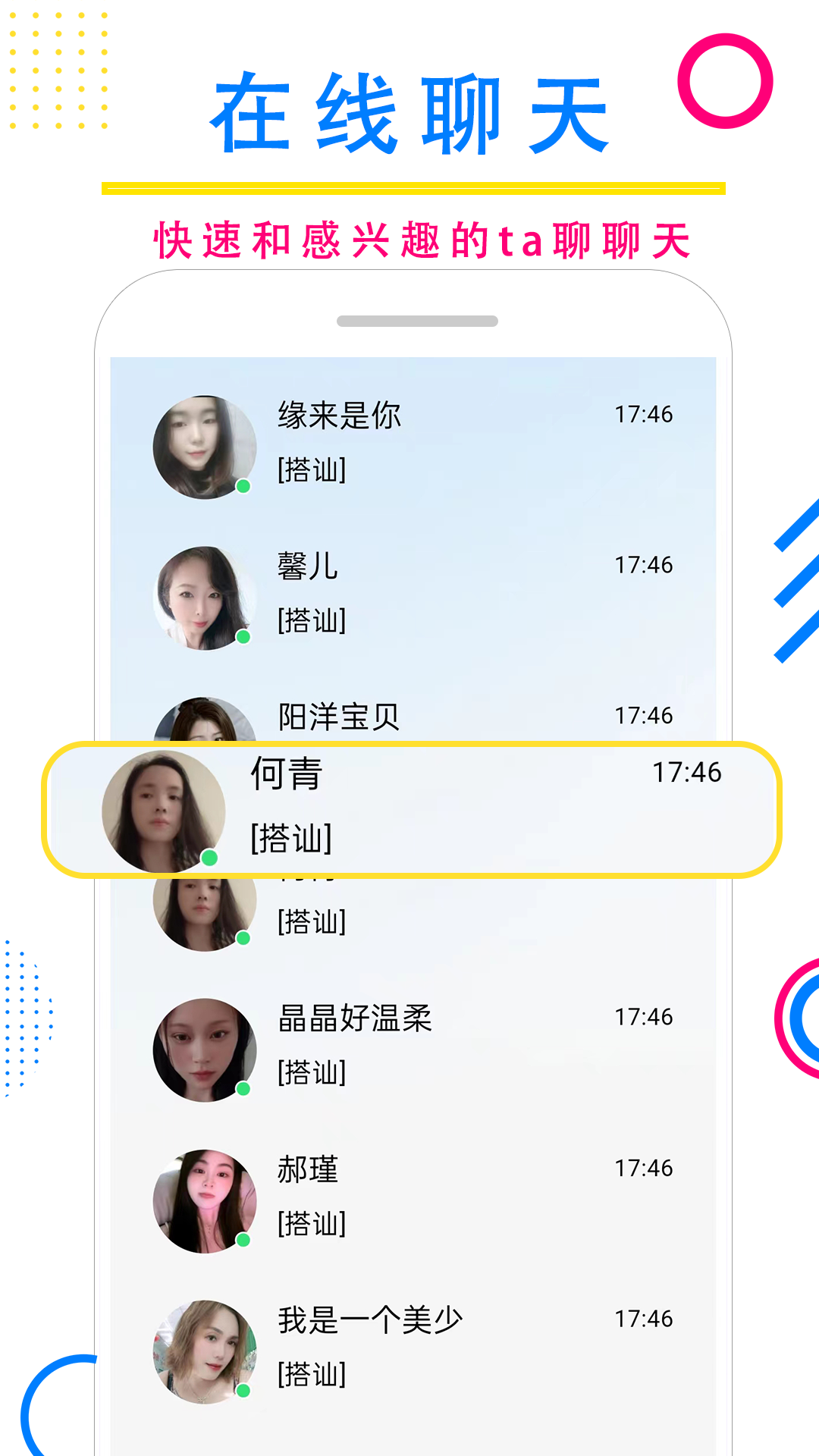The width and height of the screenshot is (819, 1456).
Task: Tap 阳洋宝贝's chat entry
Action: (417, 717)
